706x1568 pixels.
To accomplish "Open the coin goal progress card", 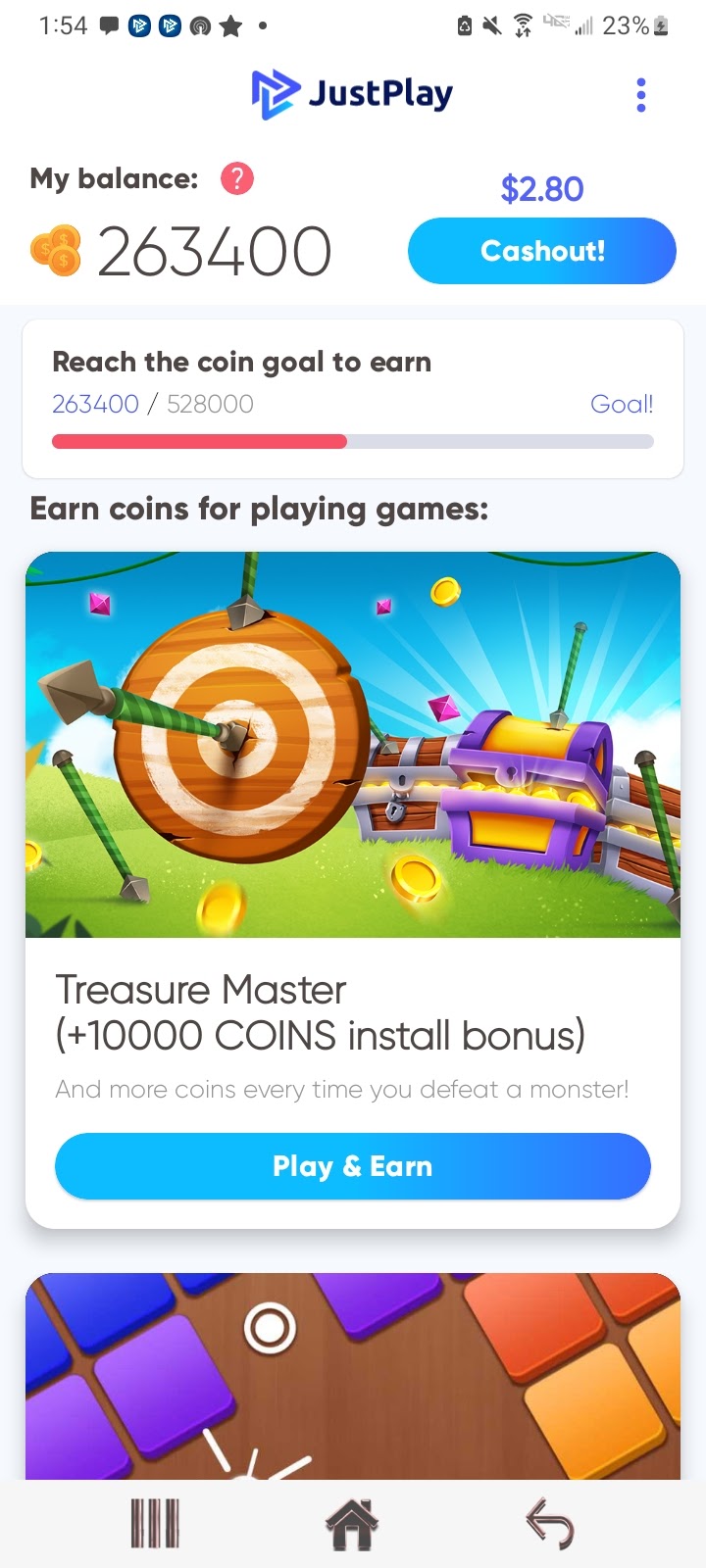I will pyautogui.click(x=353, y=399).
